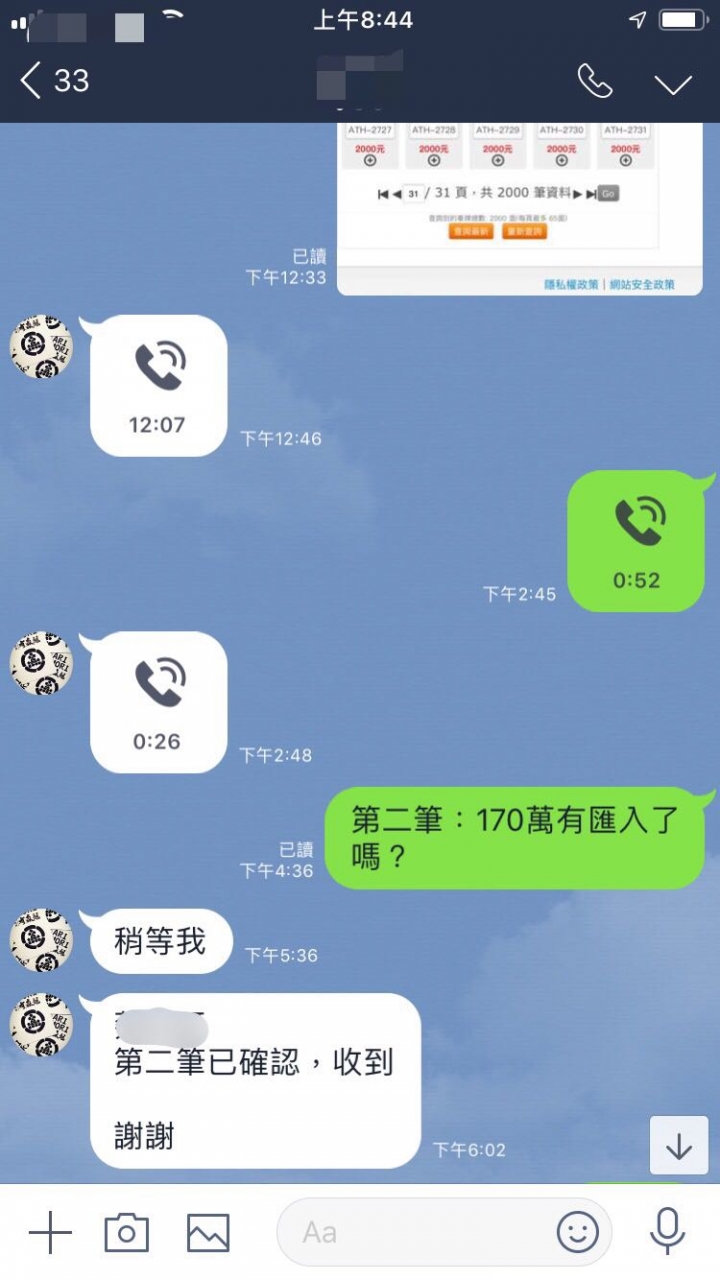This screenshot has height=1280, width=720.
Task: Open the camera to take a photo
Action: click(127, 1232)
